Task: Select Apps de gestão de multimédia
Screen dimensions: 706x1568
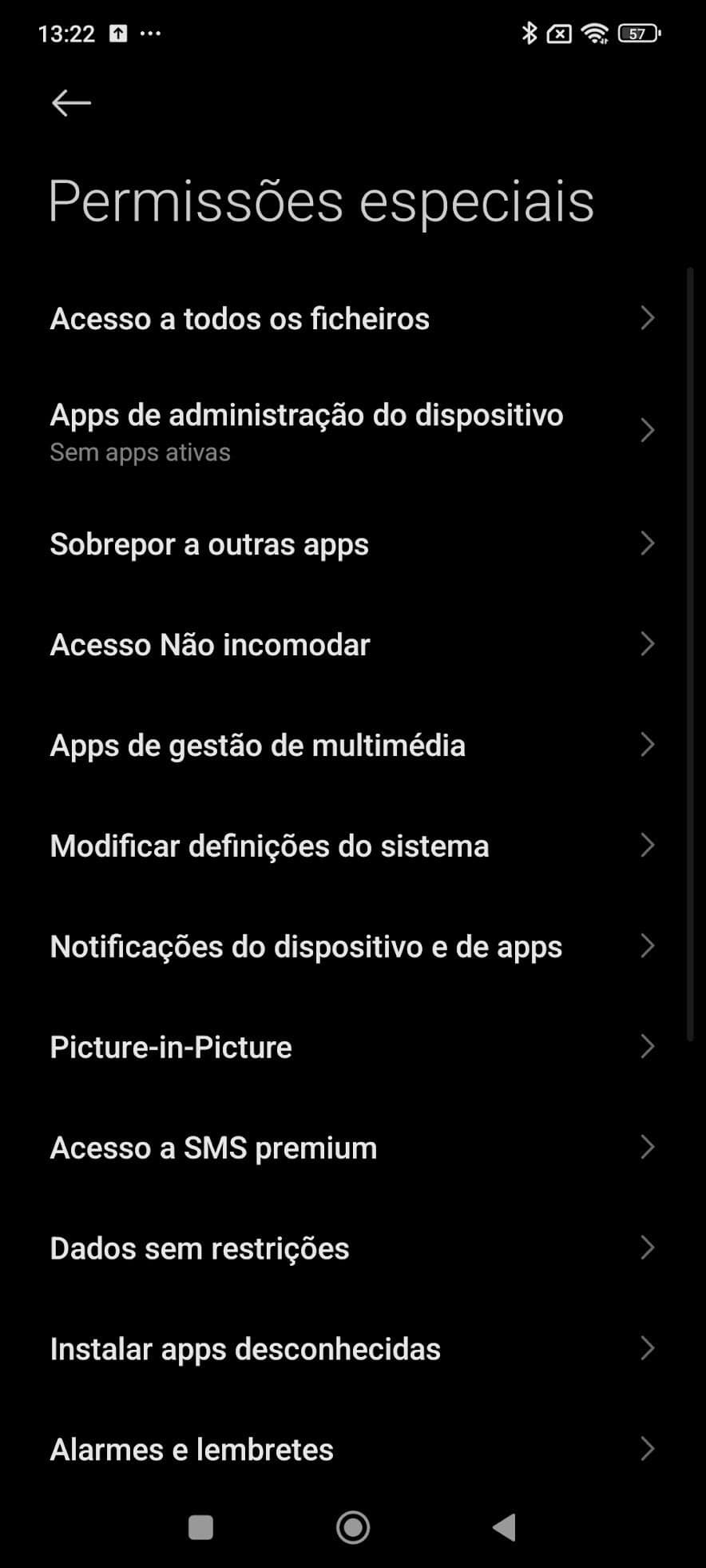Action: pyautogui.click(x=258, y=745)
